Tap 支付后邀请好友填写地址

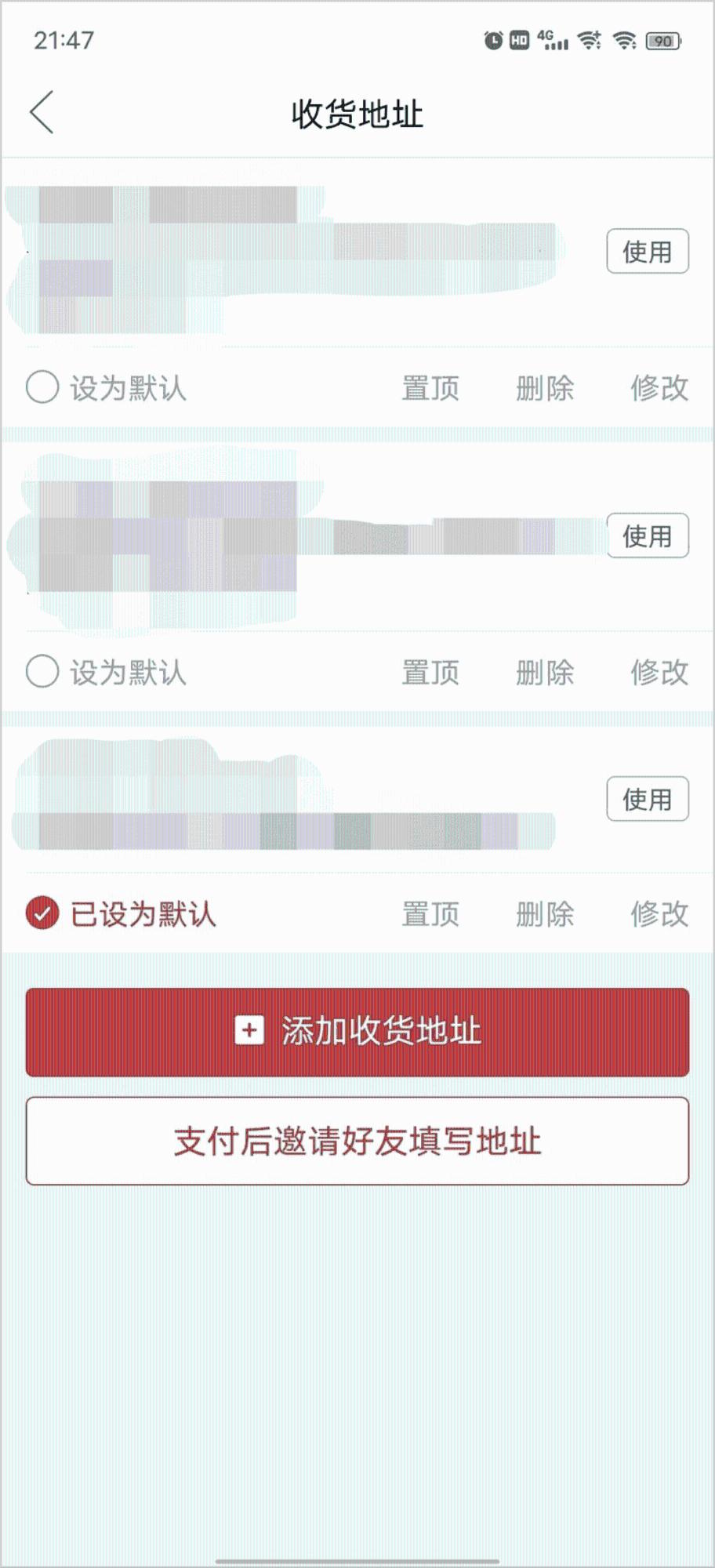(x=357, y=1141)
